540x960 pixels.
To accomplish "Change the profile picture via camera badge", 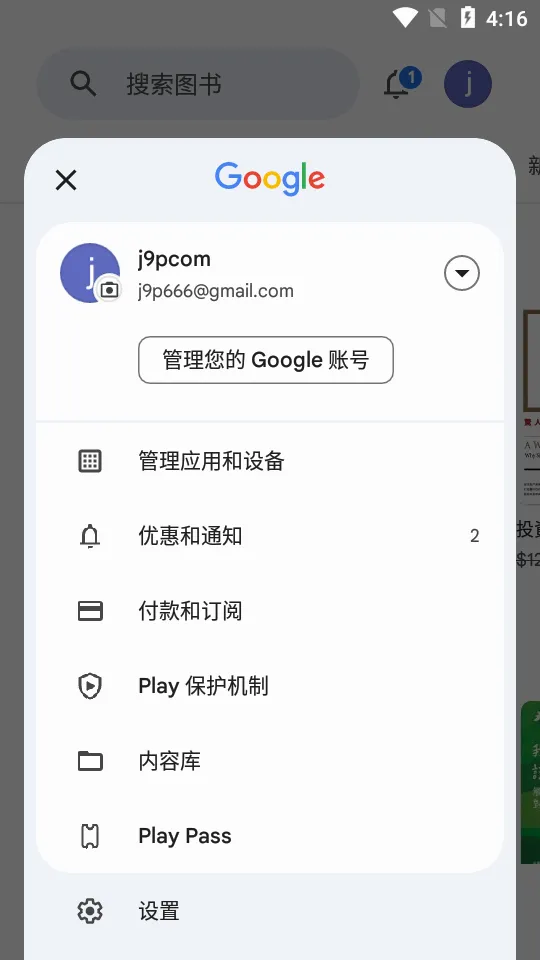I will click(109, 289).
